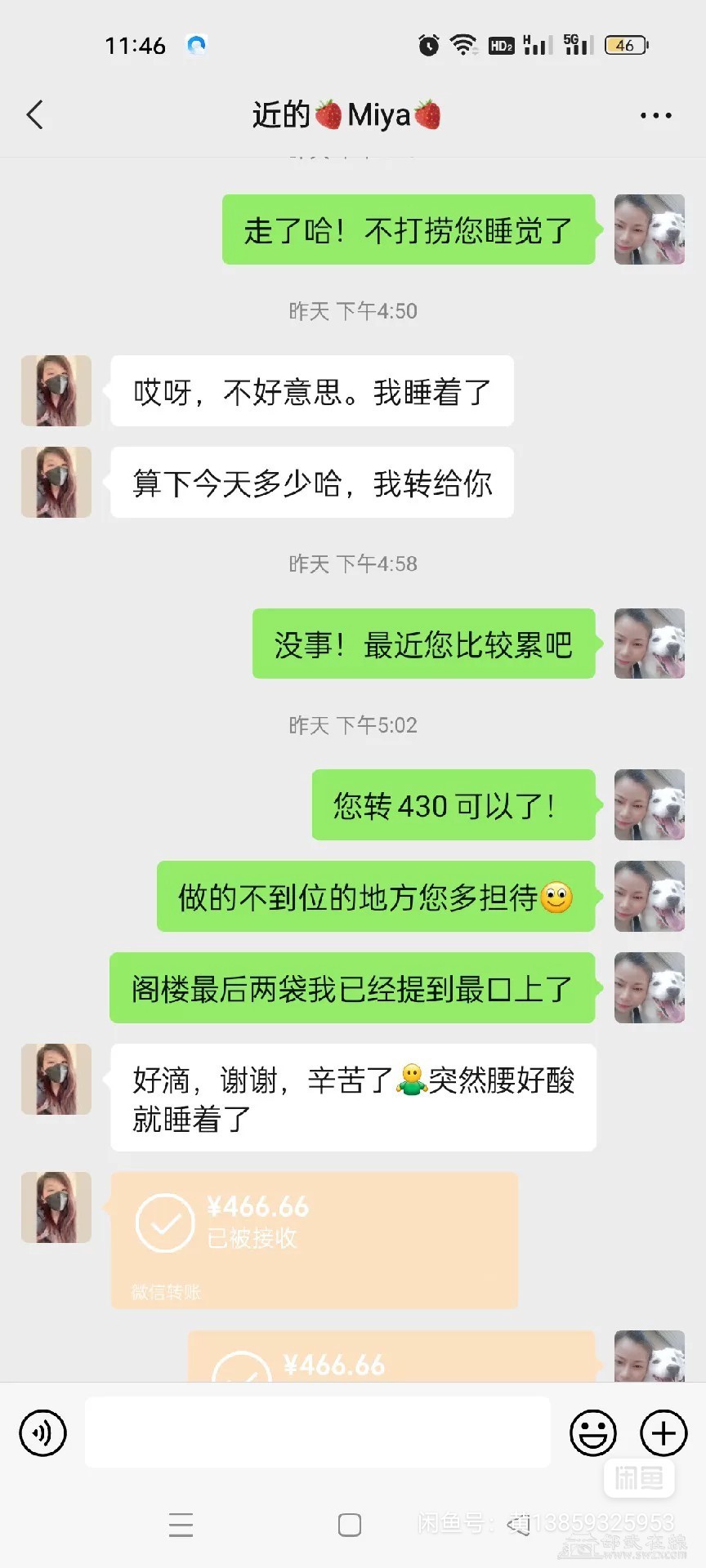Open the plus attachments menu

click(x=663, y=1432)
